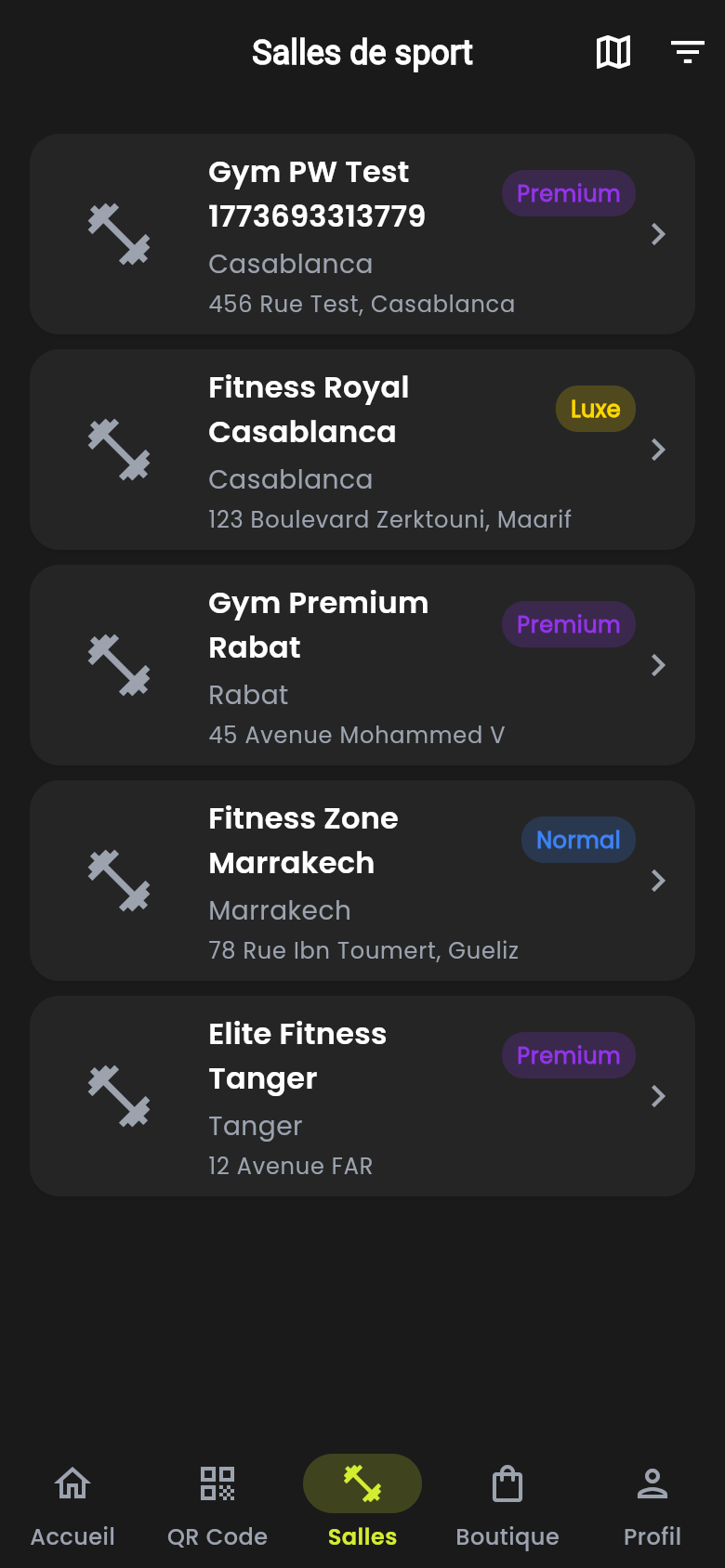The height and width of the screenshot is (1568, 725).
Task: Open the filter options icon
Action: (x=688, y=53)
